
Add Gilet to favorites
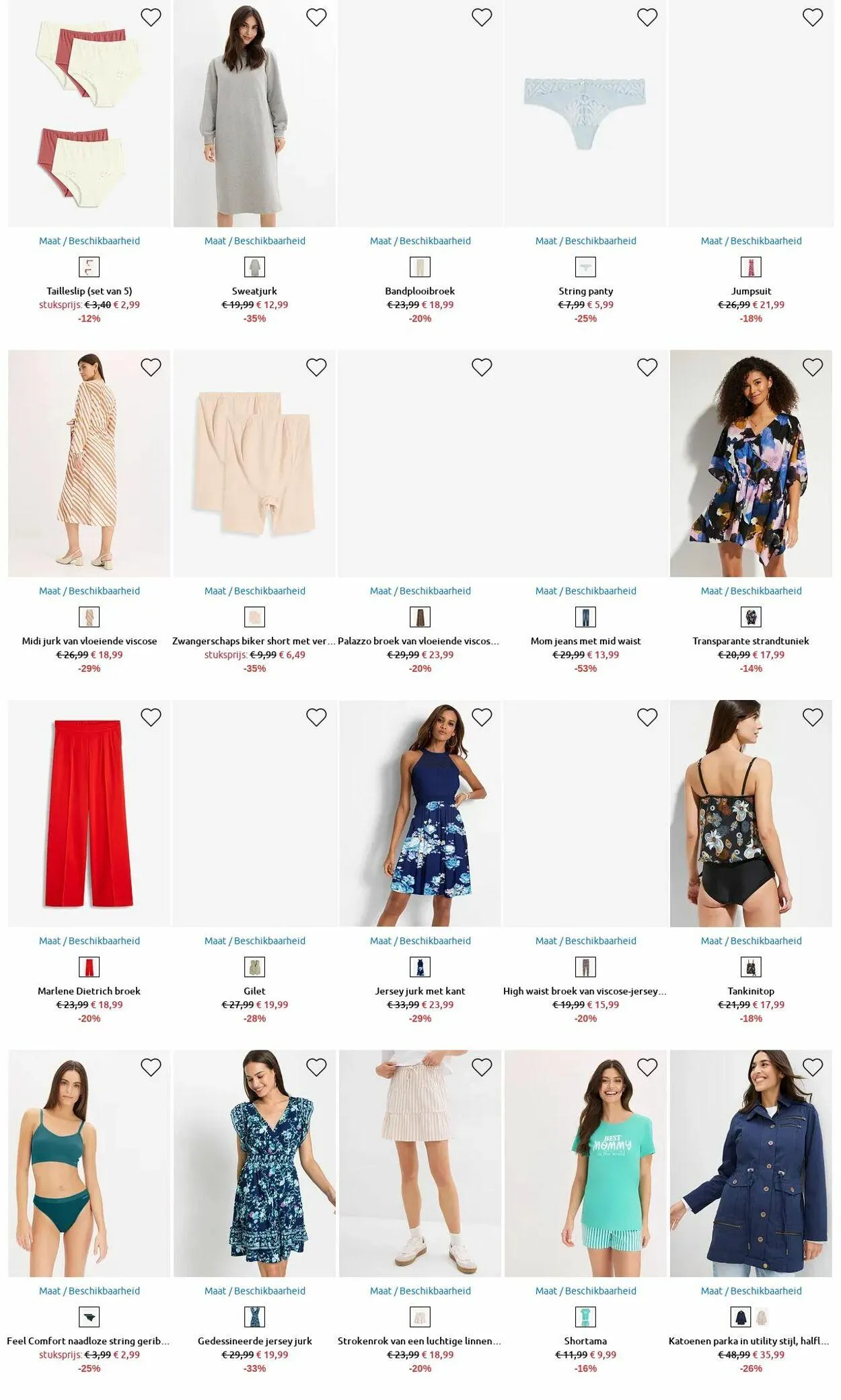point(316,717)
